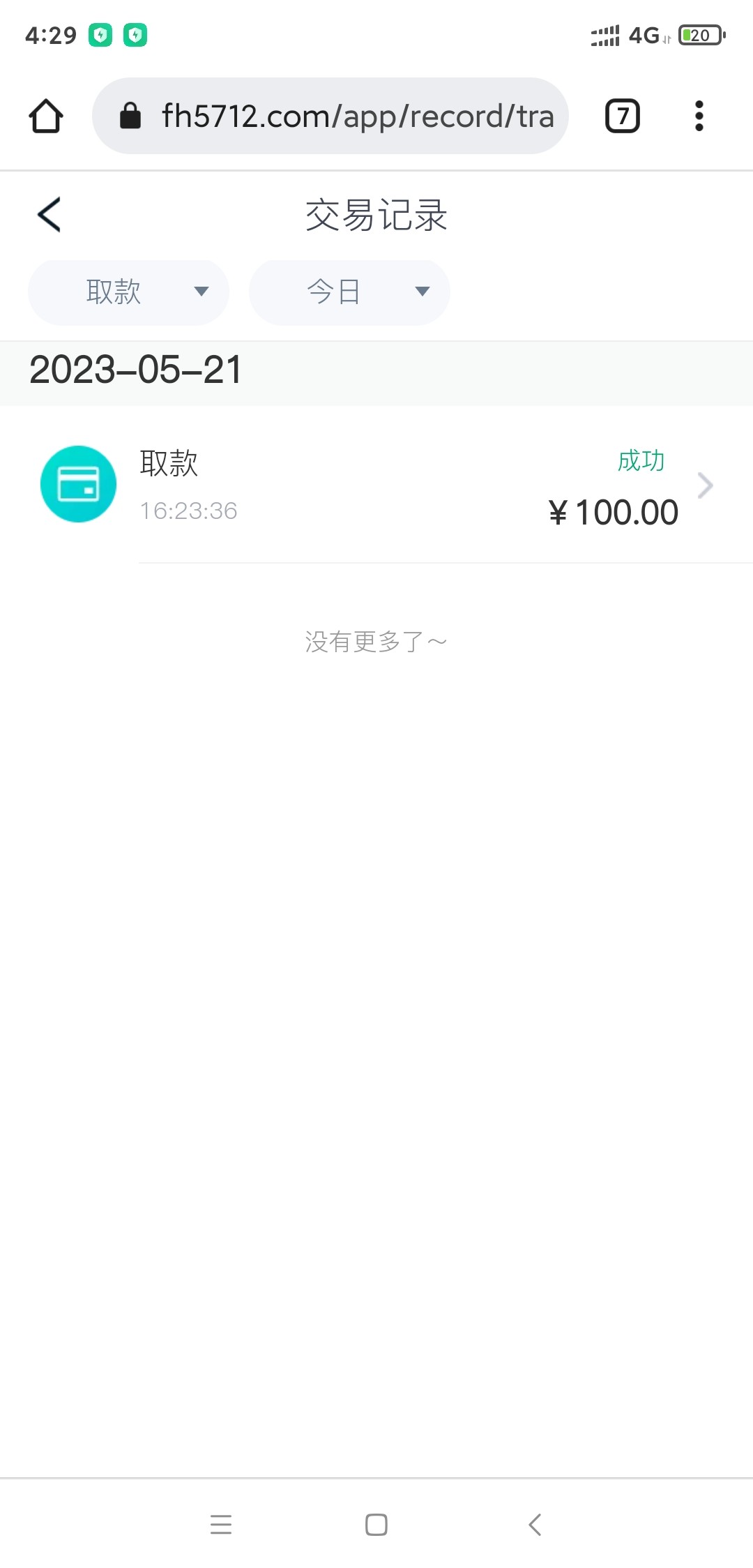Tap the system back navigation button

click(x=535, y=1525)
